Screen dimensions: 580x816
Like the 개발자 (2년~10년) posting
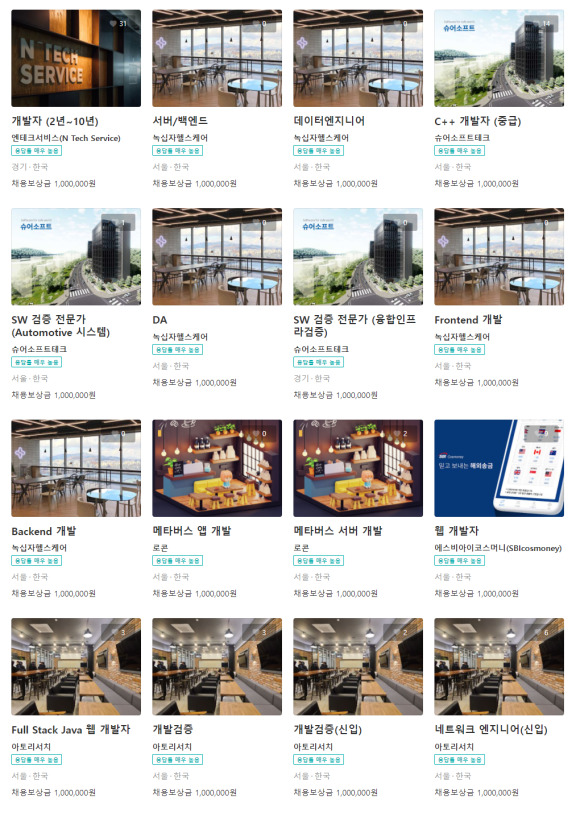click(x=118, y=23)
